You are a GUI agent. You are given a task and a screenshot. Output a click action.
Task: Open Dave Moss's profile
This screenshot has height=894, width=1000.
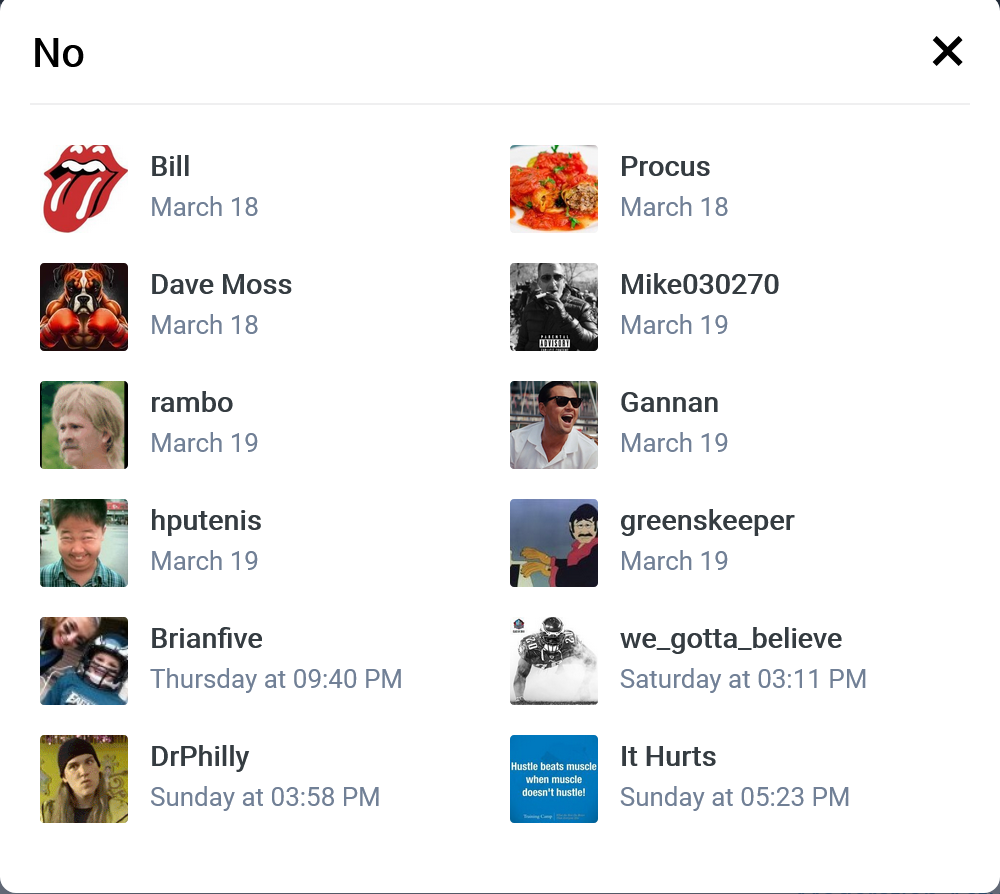tap(221, 285)
